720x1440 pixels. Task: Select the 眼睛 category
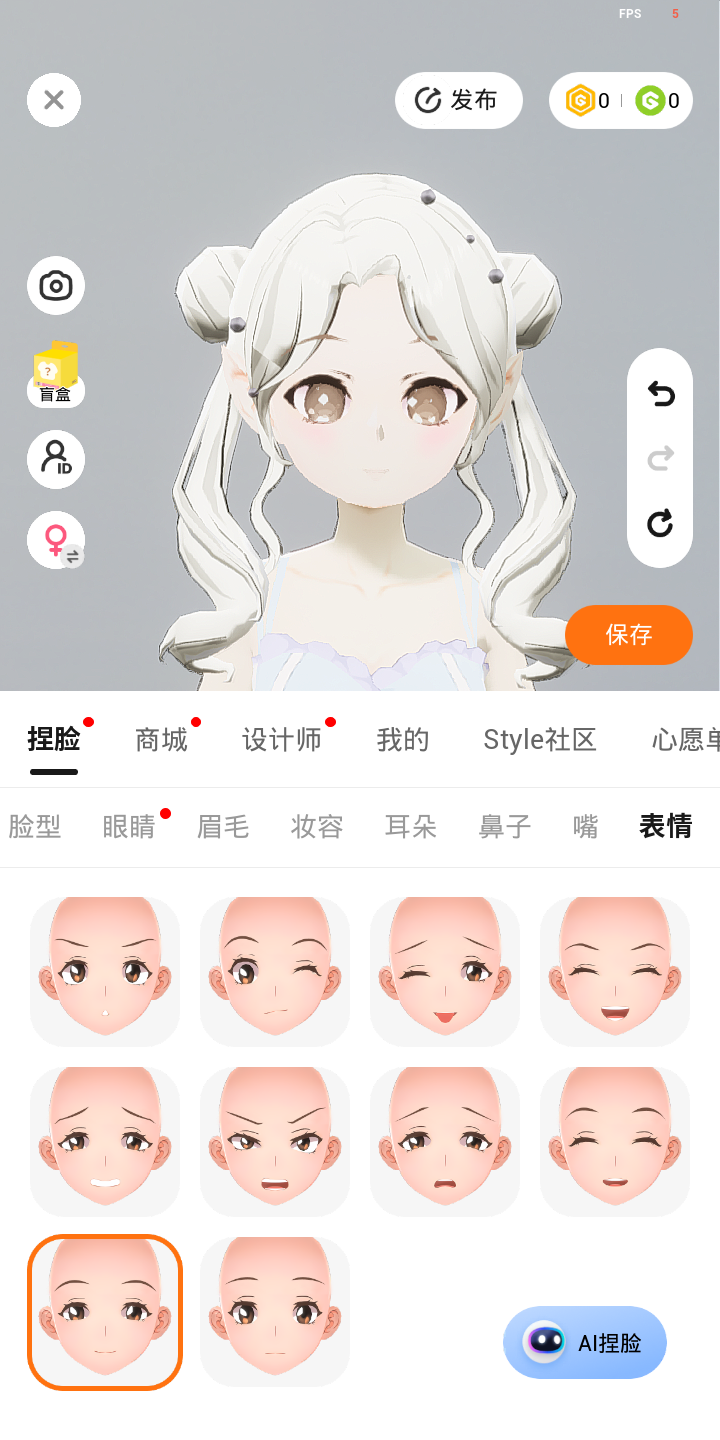click(x=129, y=827)
